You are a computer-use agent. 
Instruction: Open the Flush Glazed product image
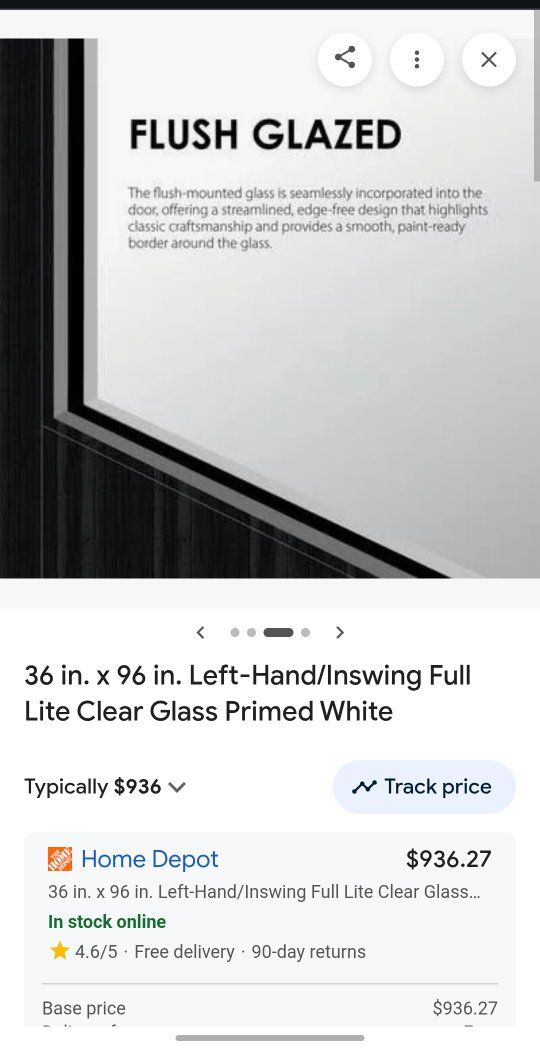[x=270, y=308]
